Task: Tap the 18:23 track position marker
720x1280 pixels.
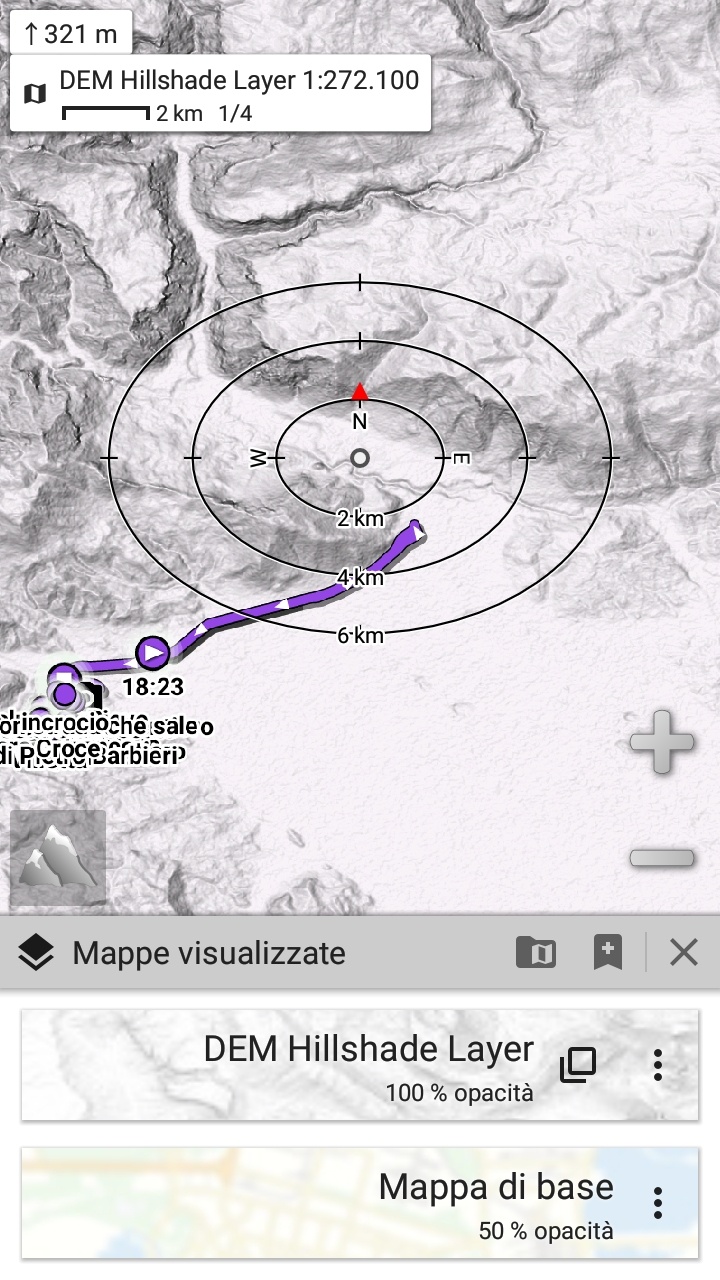Action: click(153, 653)
